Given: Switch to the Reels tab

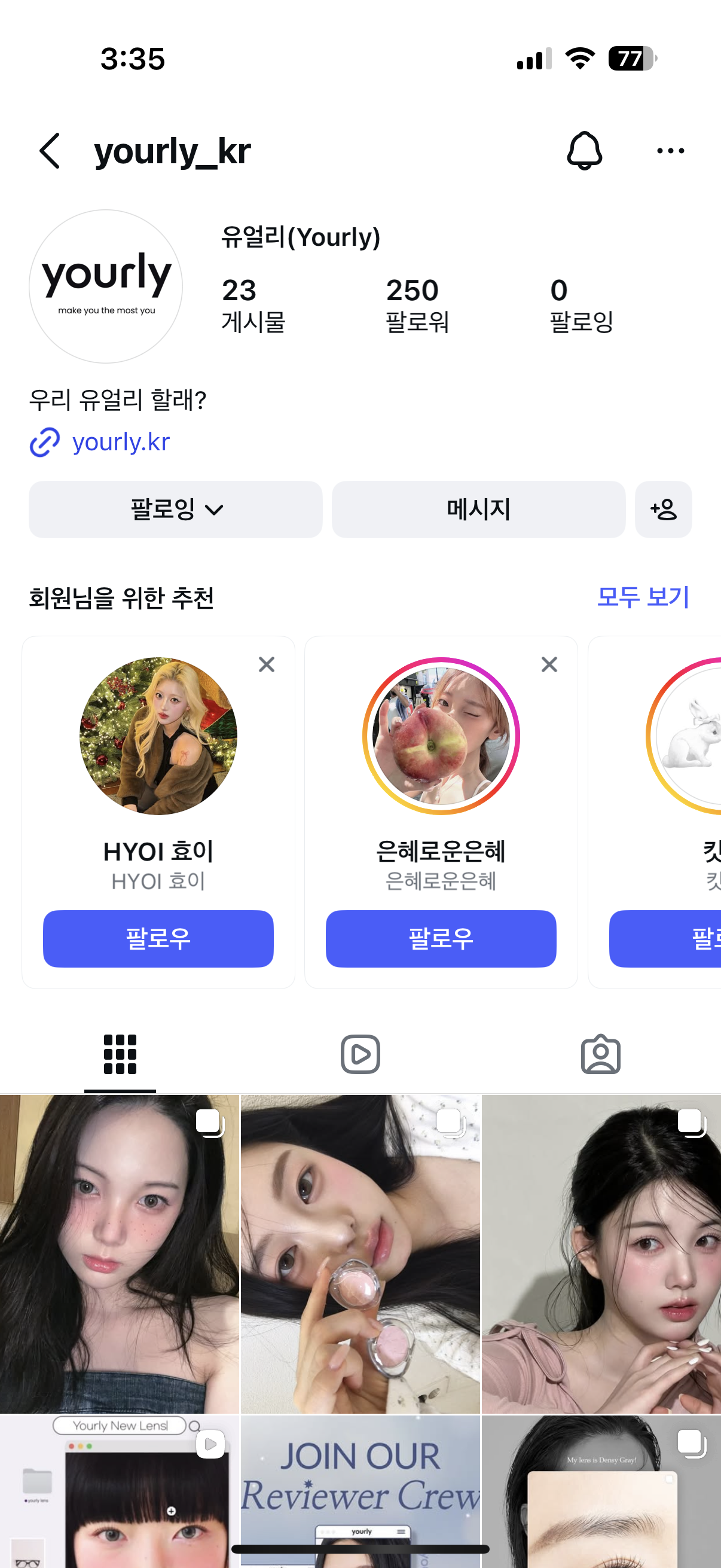Looking at the screenshot, I should 360,1054.
